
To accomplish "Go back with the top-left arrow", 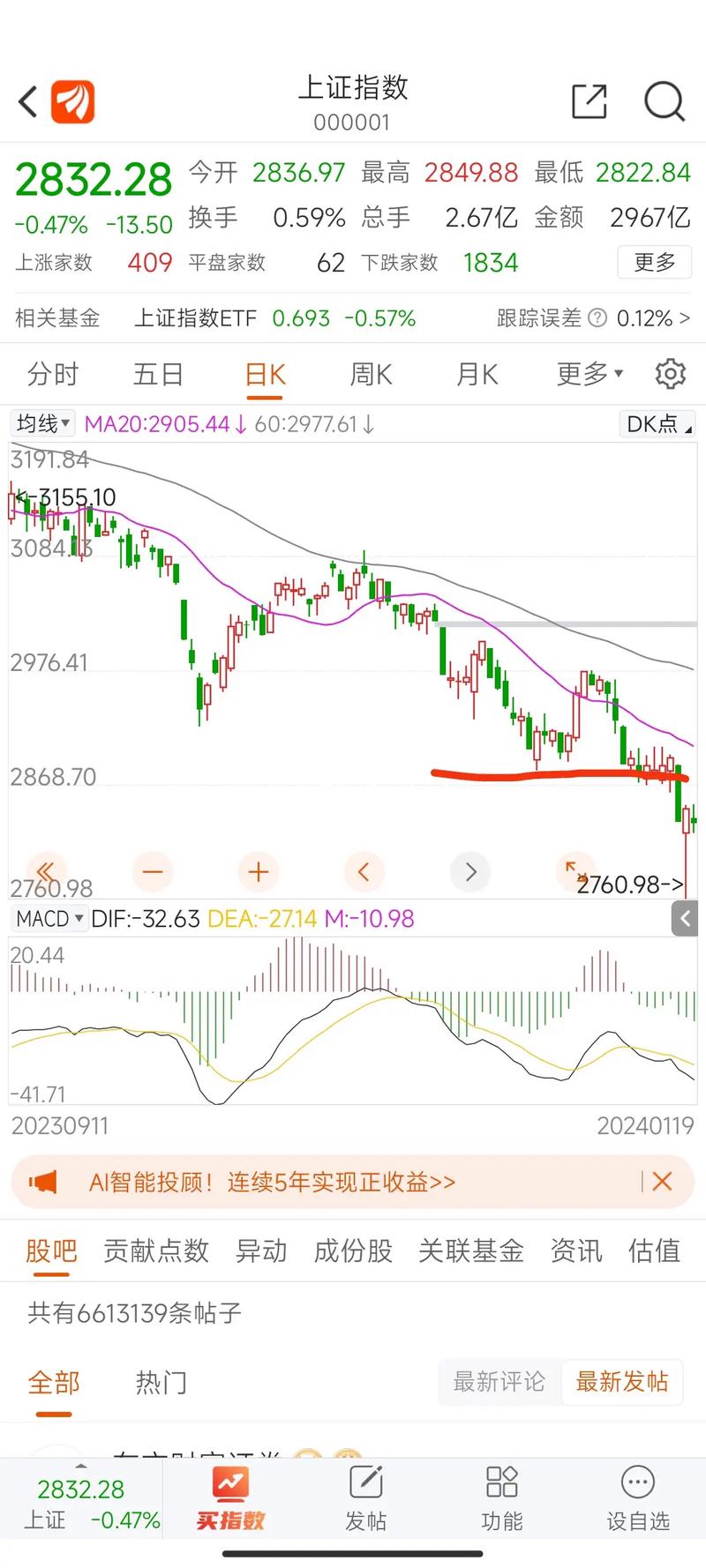I will tap(28, 102).
